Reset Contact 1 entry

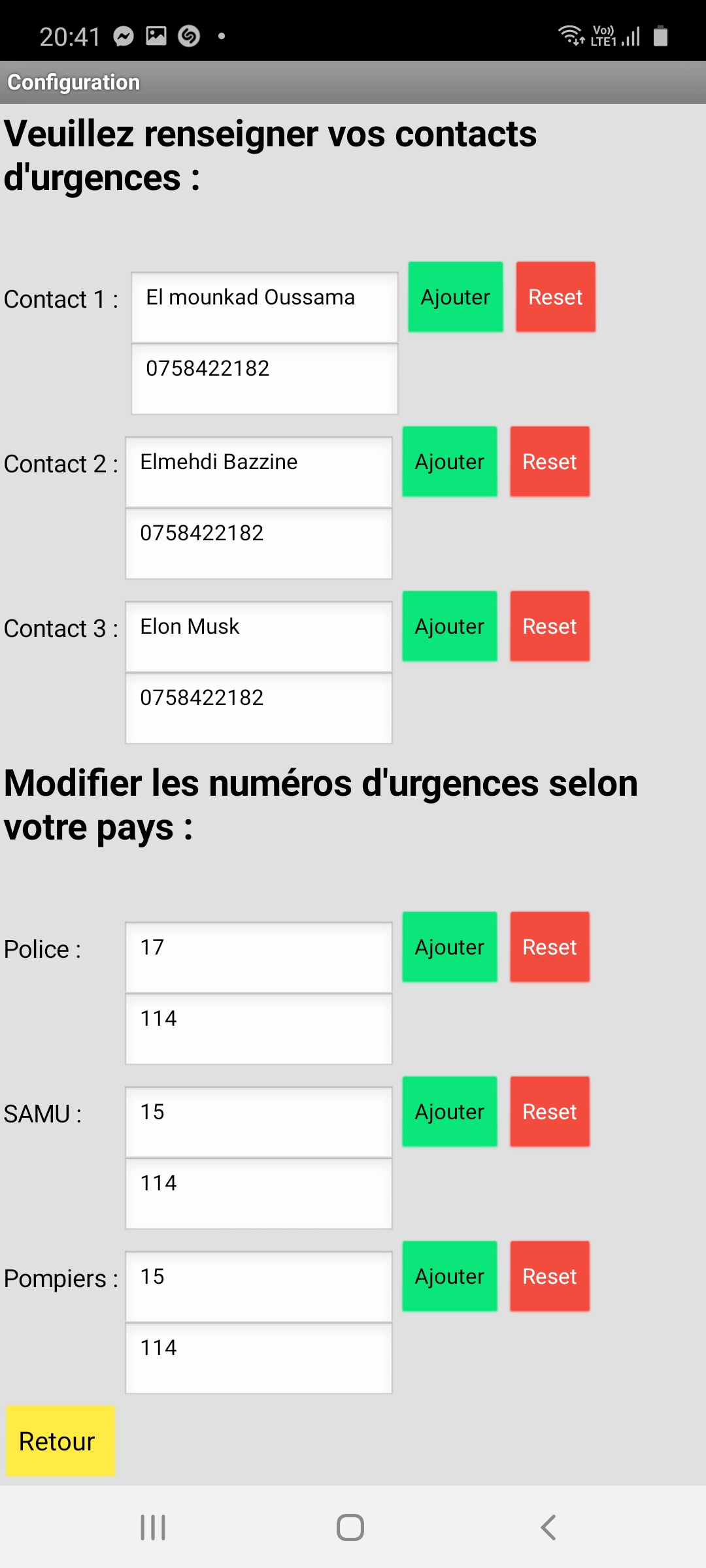click(556, 297)
